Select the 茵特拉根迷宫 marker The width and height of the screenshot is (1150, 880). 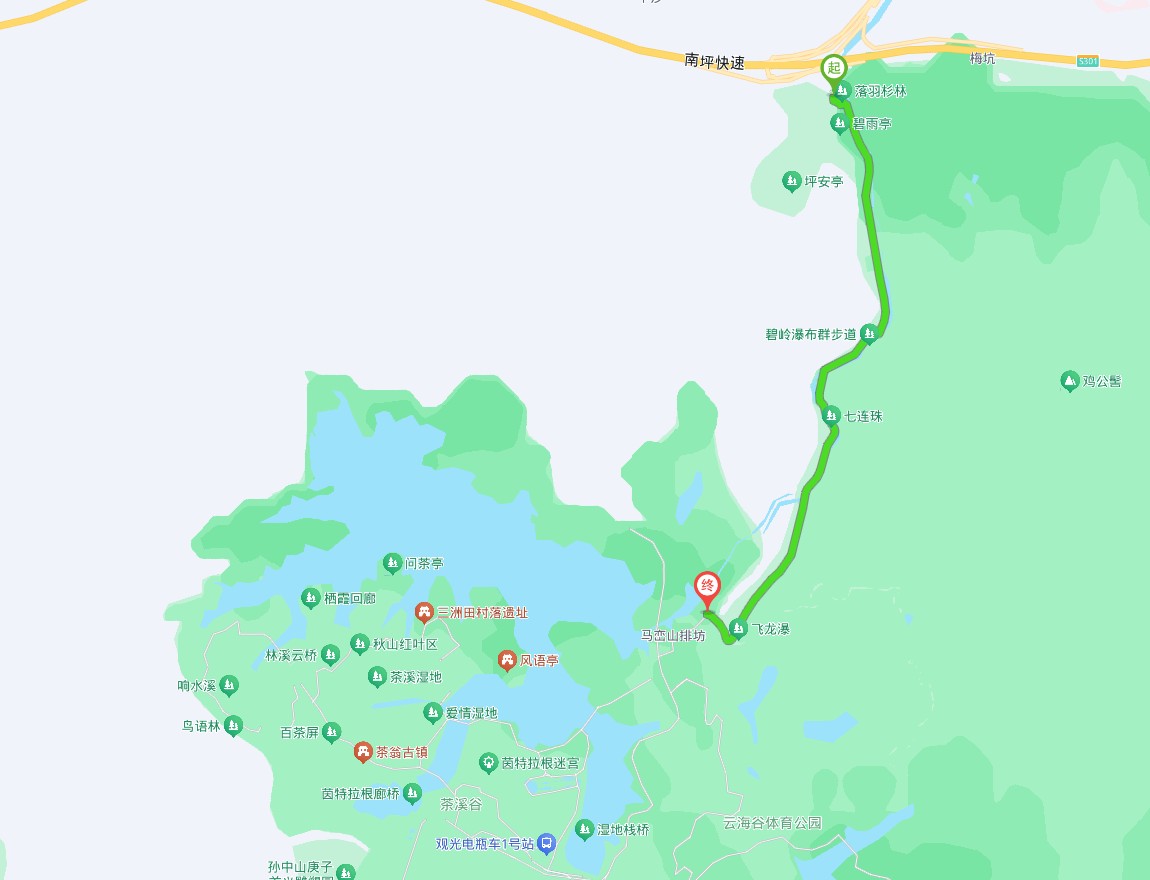coord(488,763)
